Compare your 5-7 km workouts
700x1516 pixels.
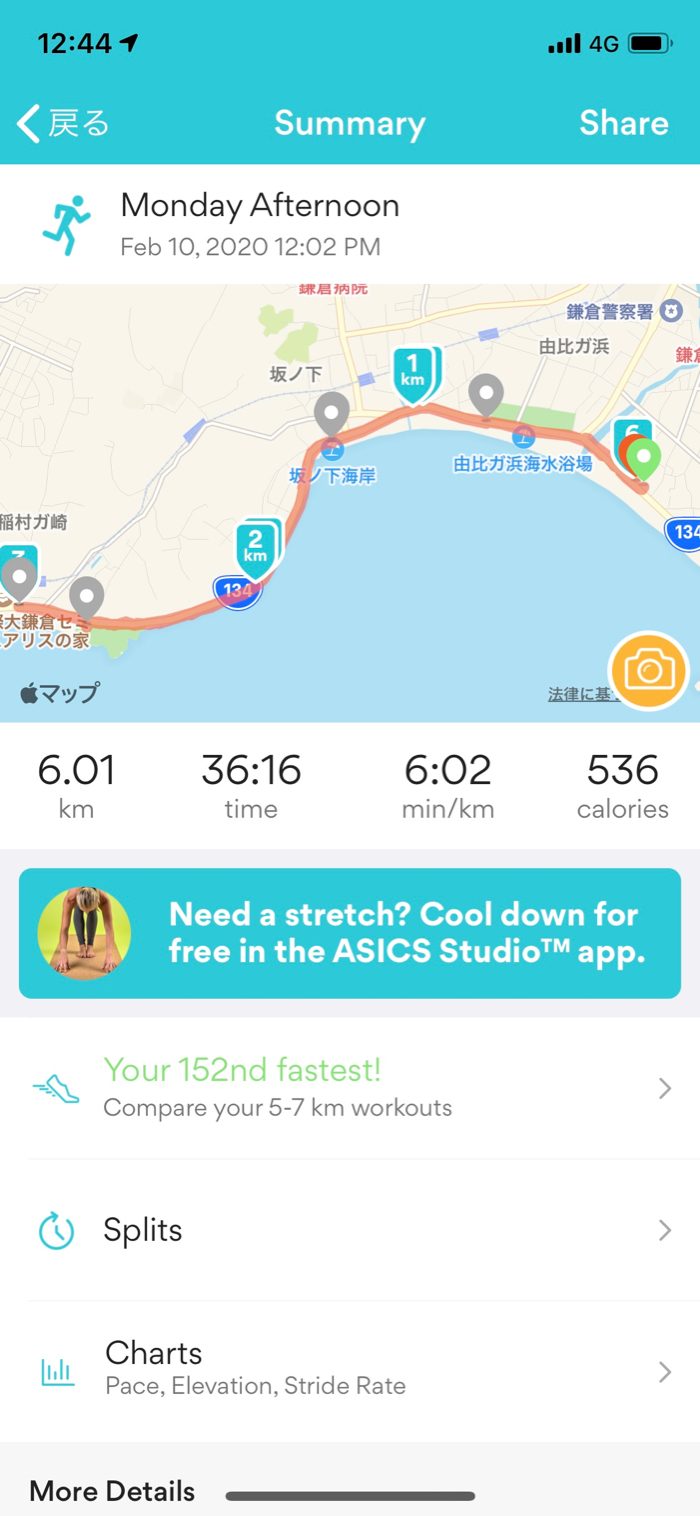click(350, 1088)
